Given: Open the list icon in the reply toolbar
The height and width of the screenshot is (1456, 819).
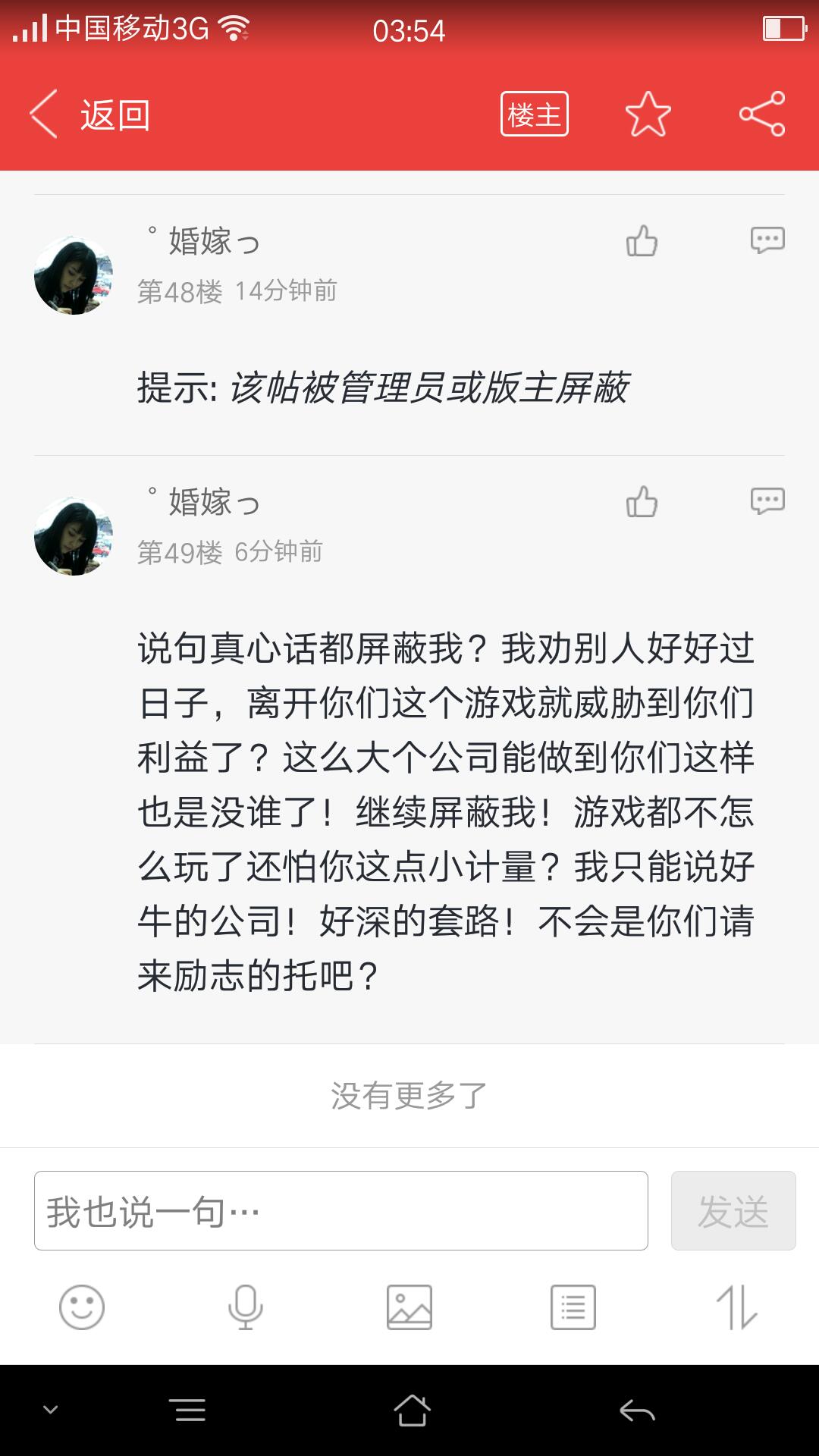Looking at the screenshot, I should [573, 1307].
